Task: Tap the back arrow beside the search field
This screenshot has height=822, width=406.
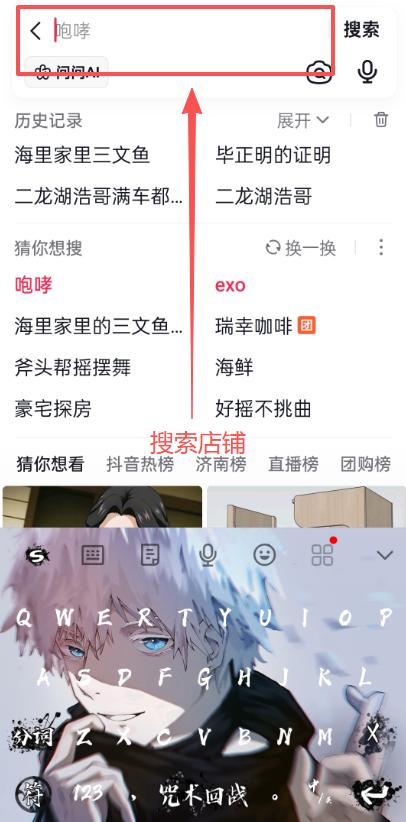Action: [x=36, y=31]
